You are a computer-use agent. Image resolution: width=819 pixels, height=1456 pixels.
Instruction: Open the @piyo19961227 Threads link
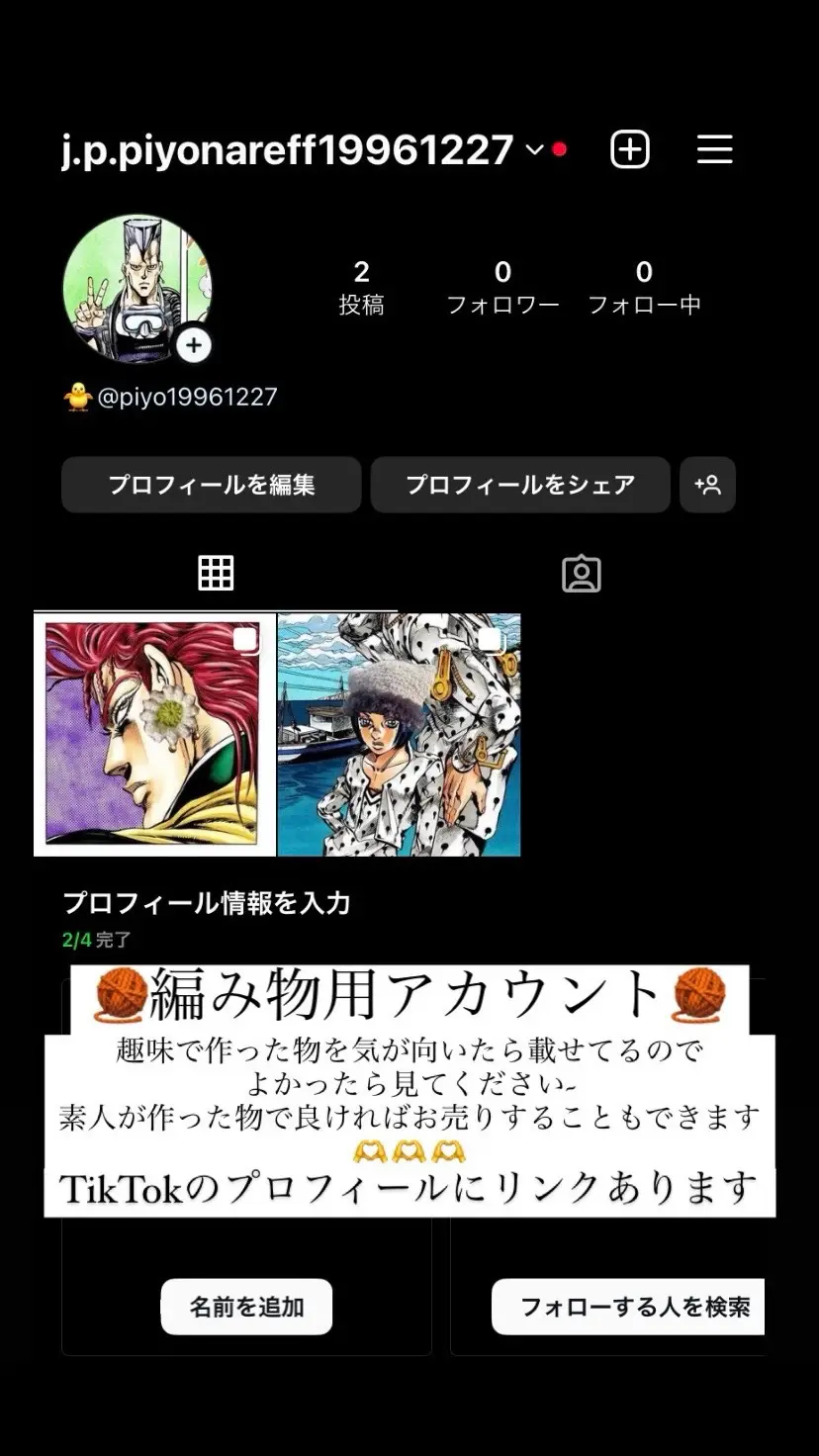(x=170, y=397)
